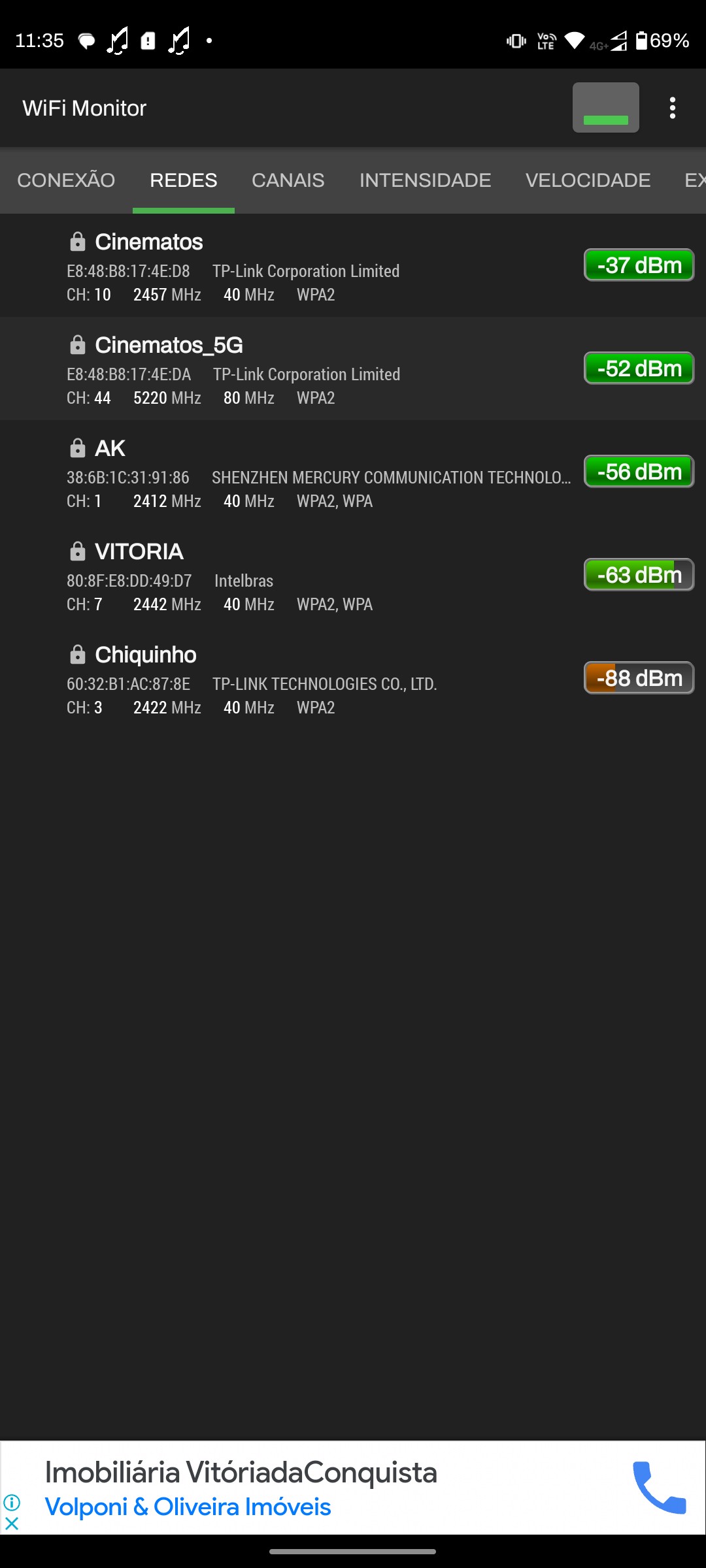Open the Volponi & Oliveira Imóveis ad

click(x=188, y=1507)
